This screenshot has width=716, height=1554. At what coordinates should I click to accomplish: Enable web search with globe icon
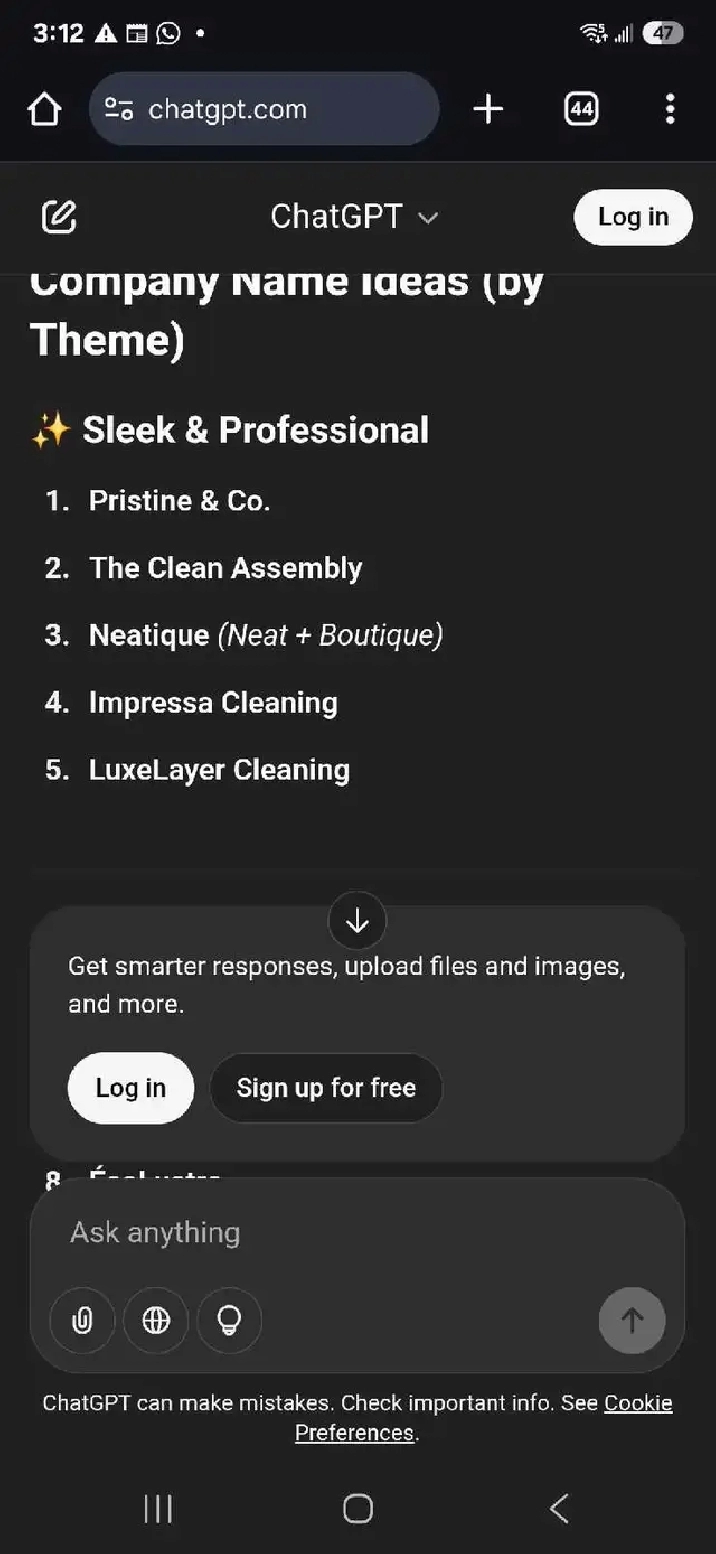point(156,1321)
